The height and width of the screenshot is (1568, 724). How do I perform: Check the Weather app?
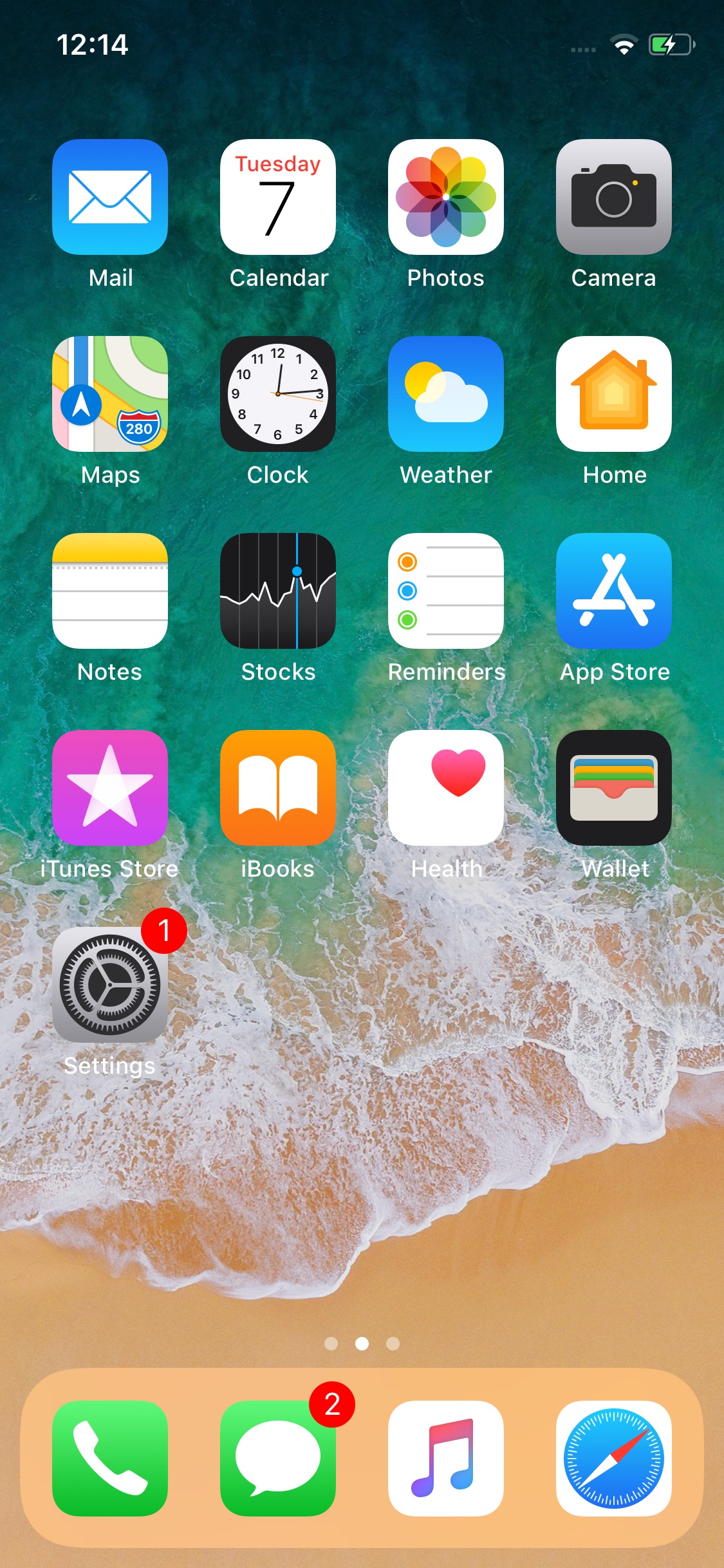(446, 394)
